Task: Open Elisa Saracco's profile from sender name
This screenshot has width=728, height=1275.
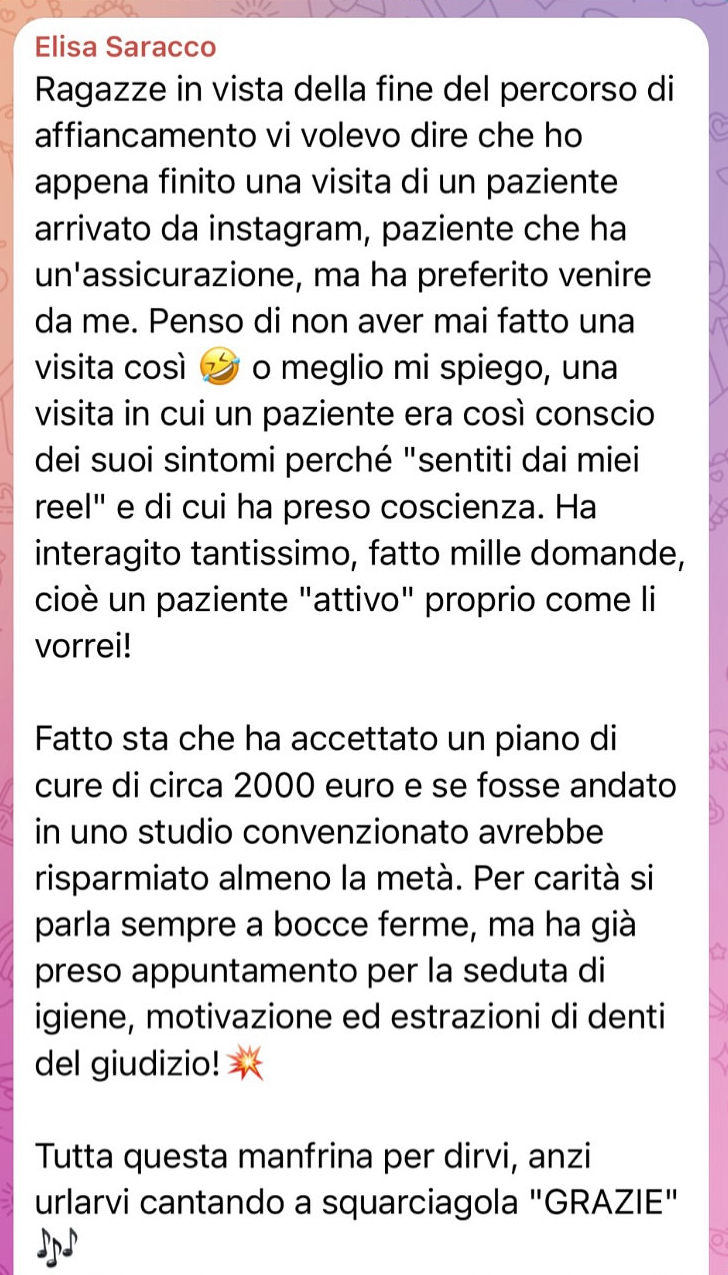Action: (125, 47)
